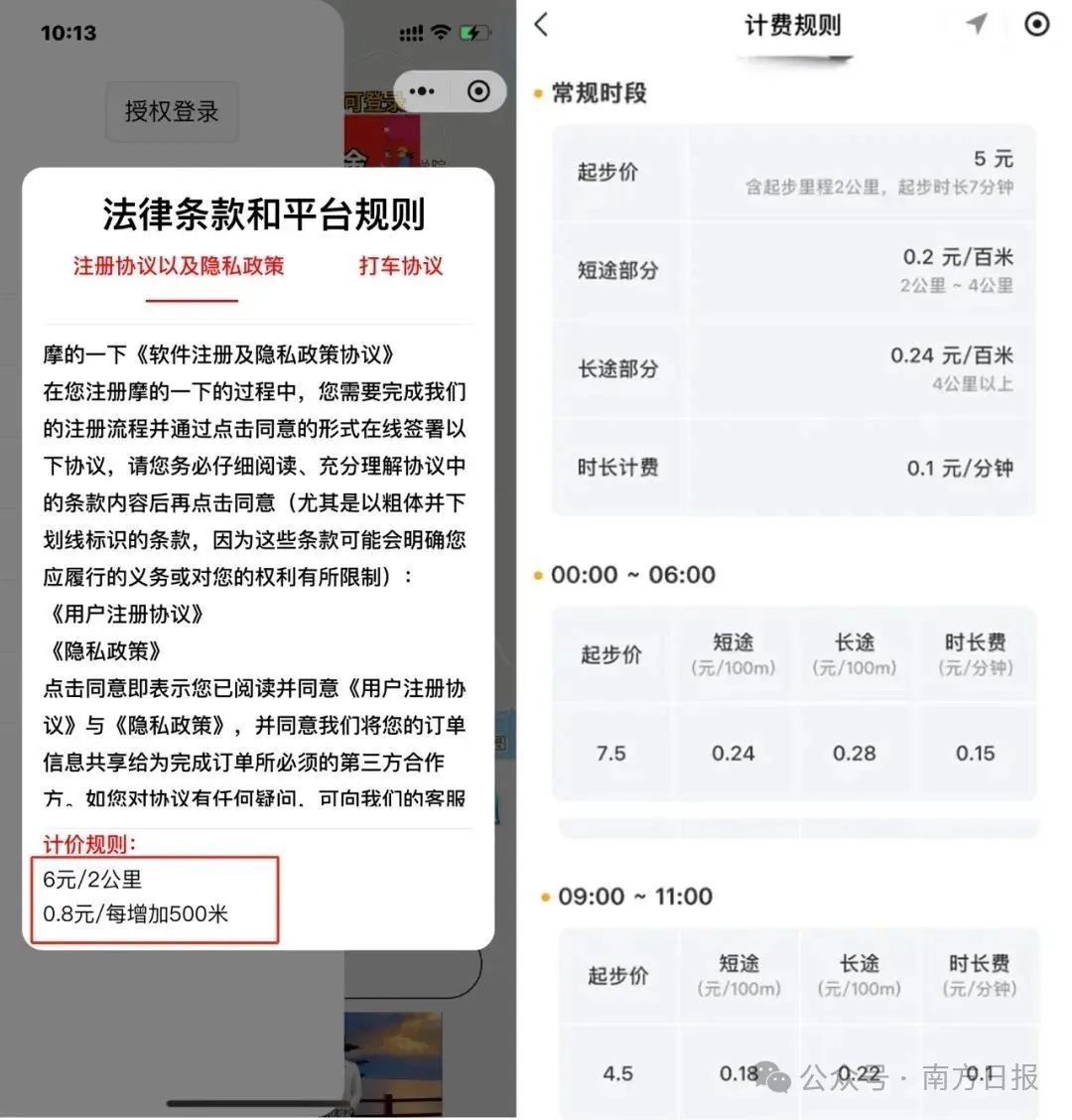Tap the capsule circle close icon on left screen
Image resolution: width=1072 pixels, height=1120 pixels.
(477, 90)
